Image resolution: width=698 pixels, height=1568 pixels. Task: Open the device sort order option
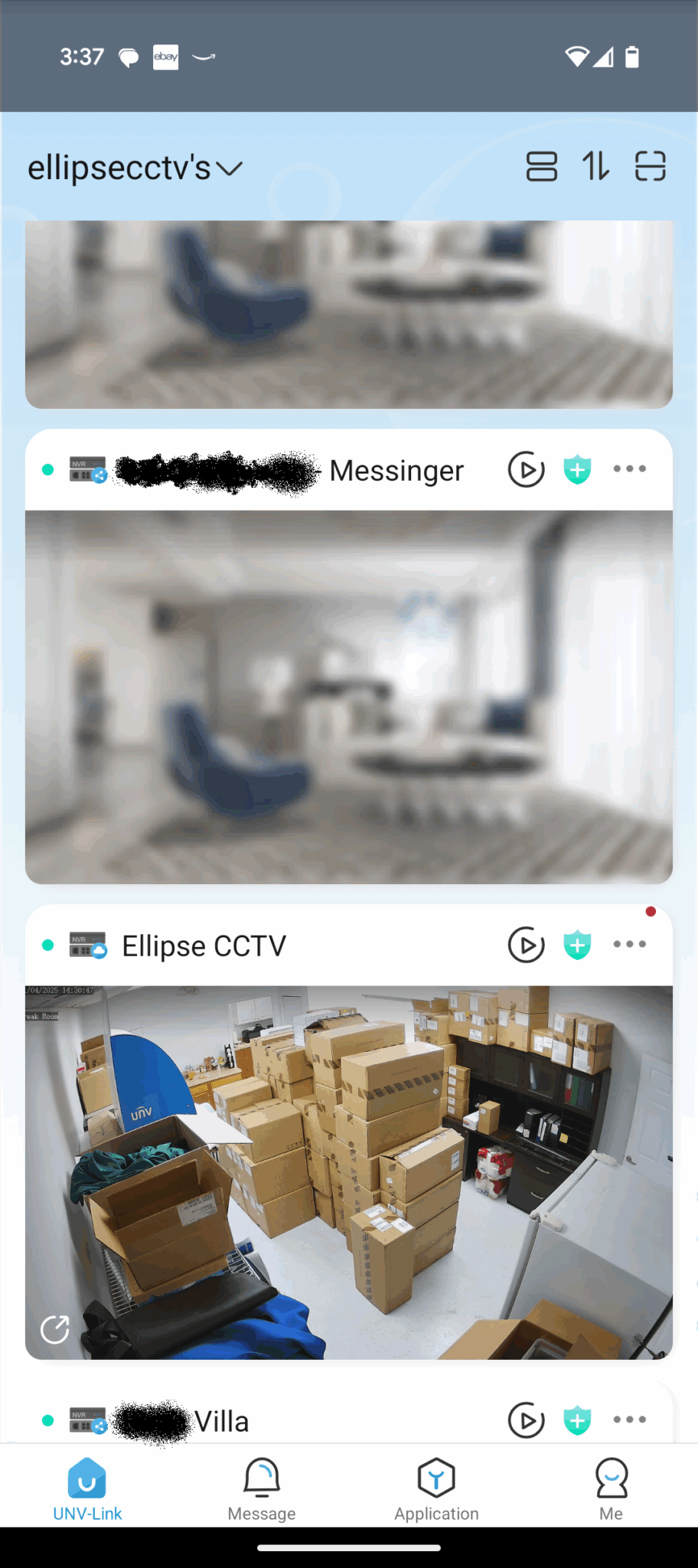point(595,166)
